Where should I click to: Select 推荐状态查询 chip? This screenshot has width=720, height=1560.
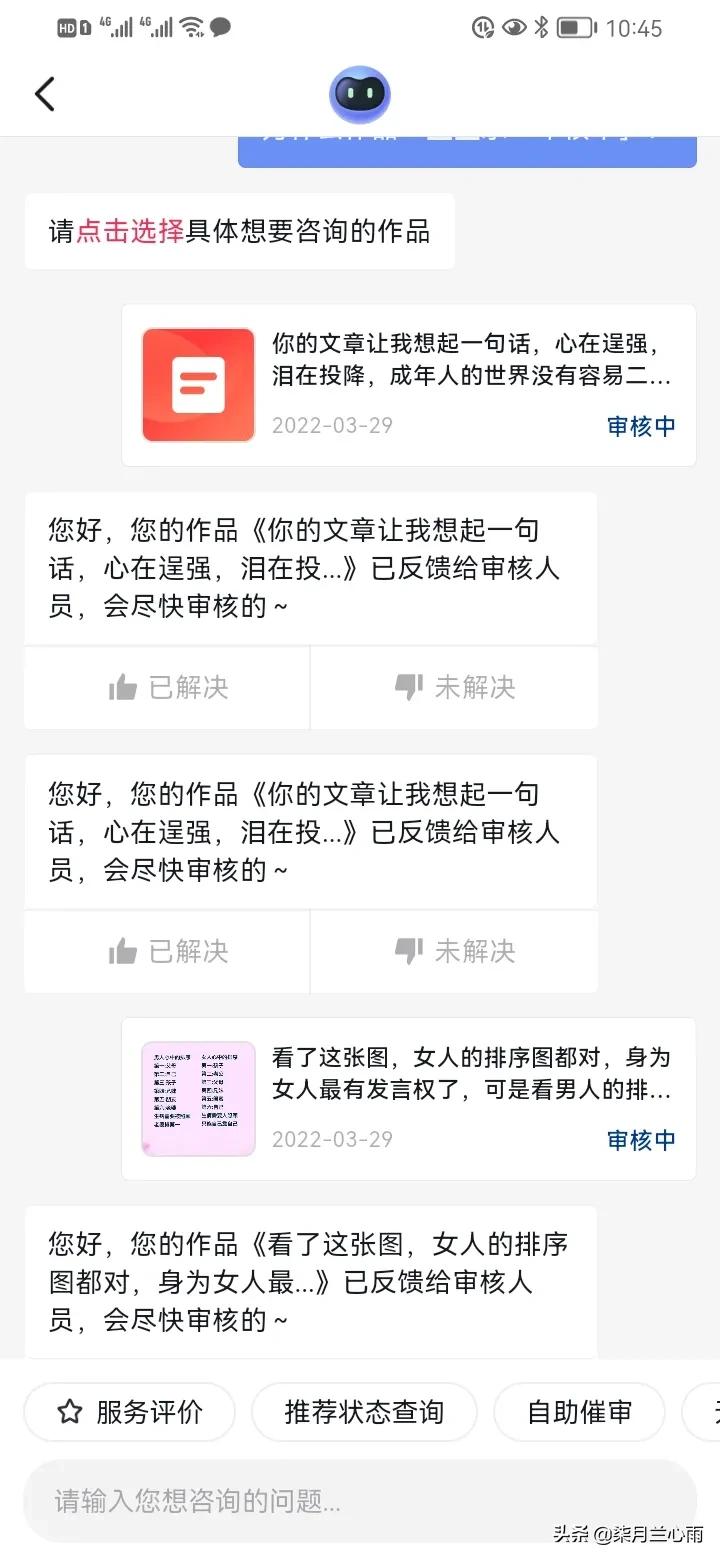click(364, 1412)
